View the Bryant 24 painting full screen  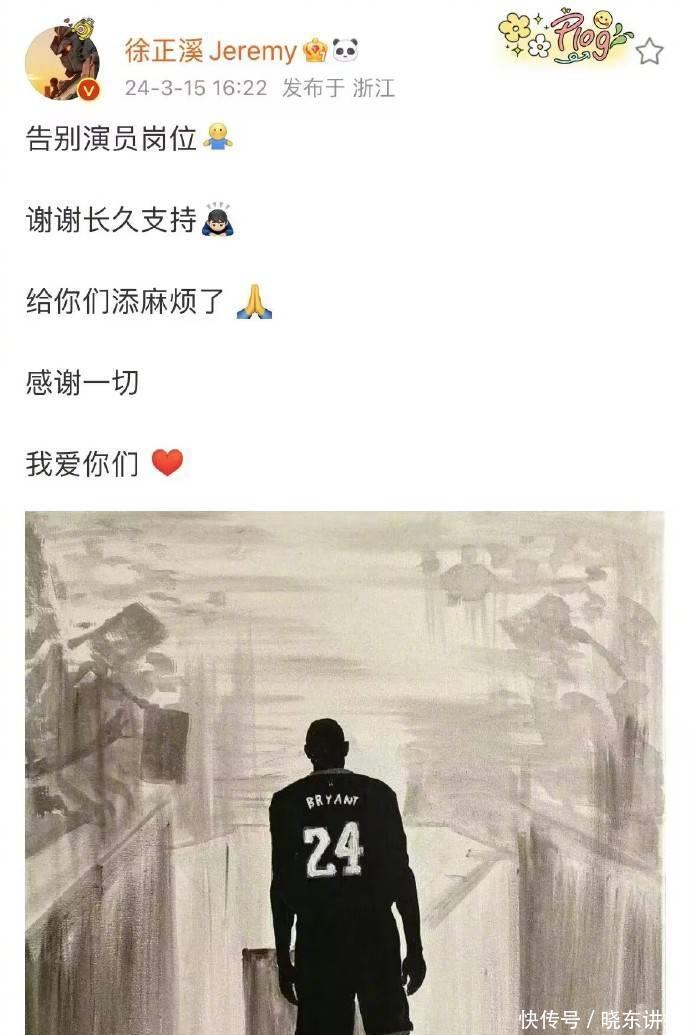(344, 770)
